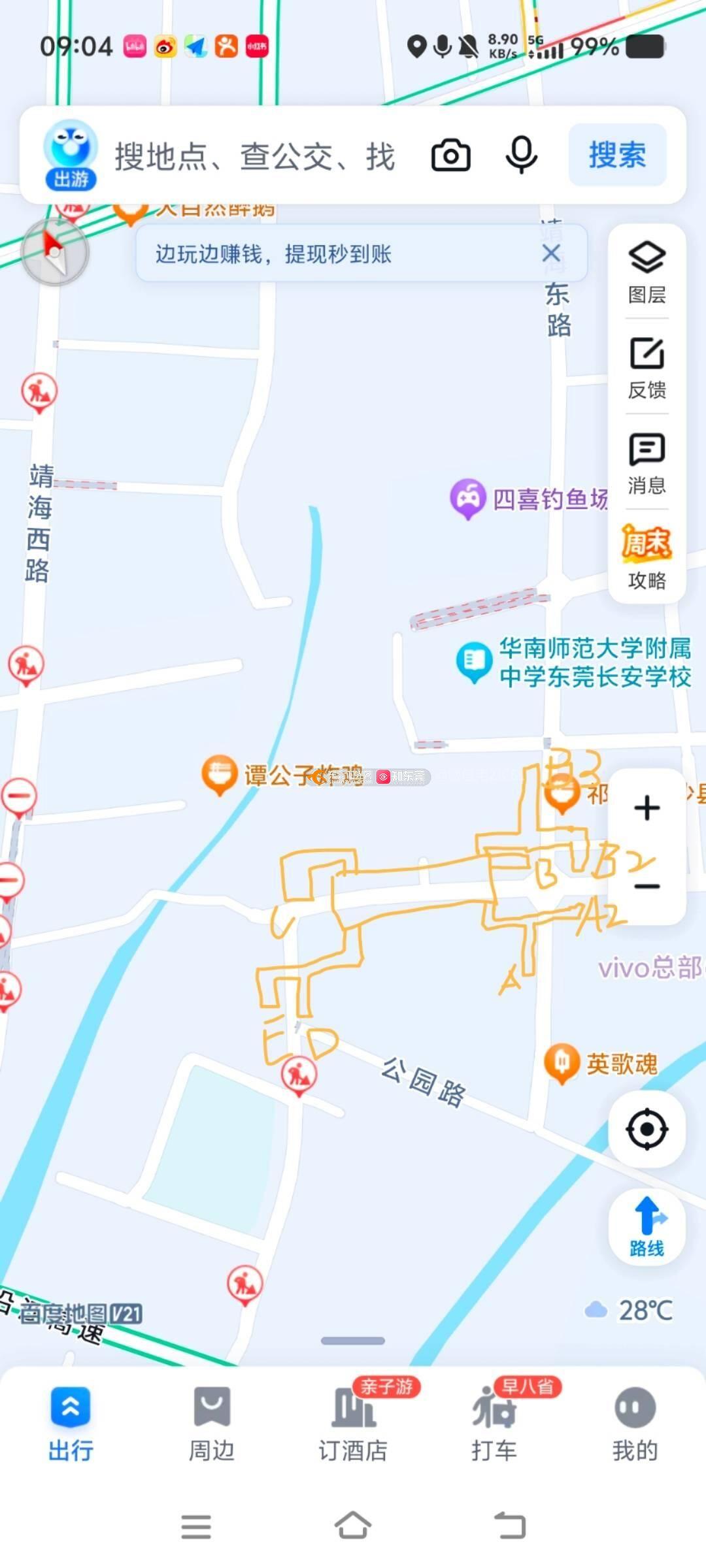Start voice search with microphone
Screen dimensions: 706x1568
coord(521,155)
